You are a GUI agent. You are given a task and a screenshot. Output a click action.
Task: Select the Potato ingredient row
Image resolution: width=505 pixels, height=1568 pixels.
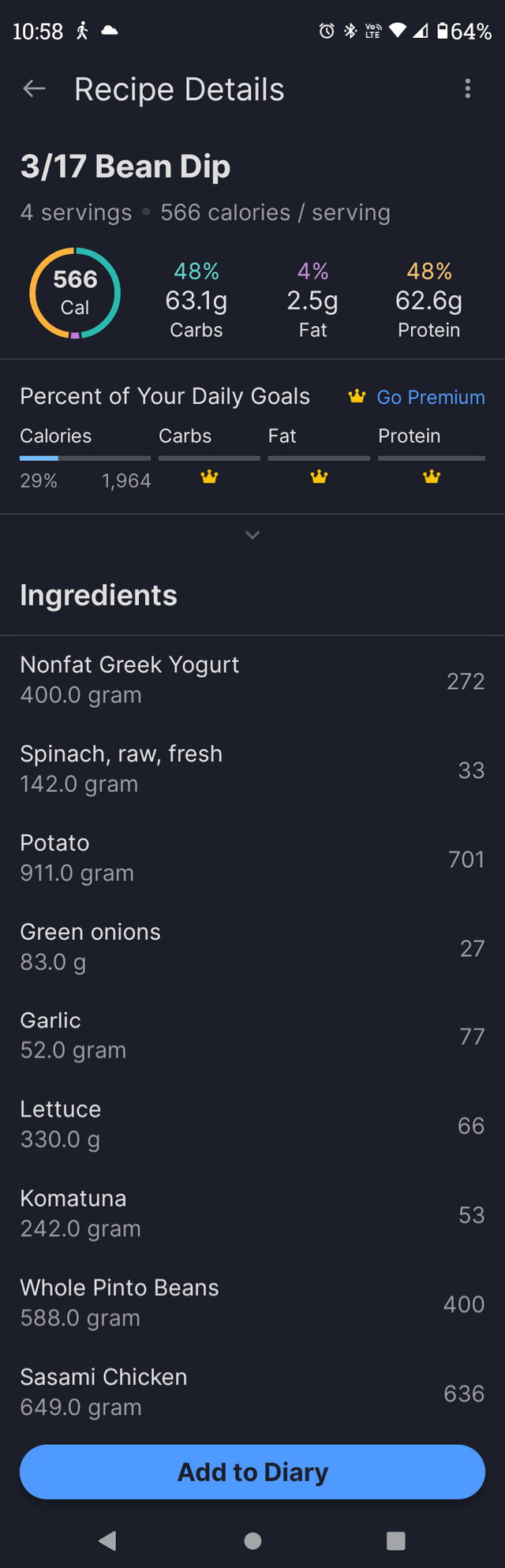click(252, 858)
